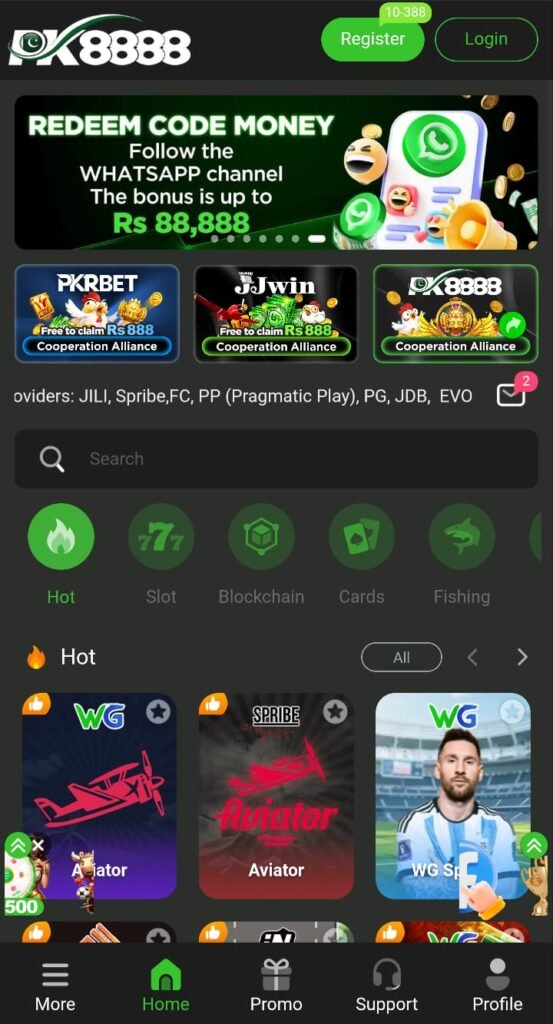Show next hot games with right arrow
The width and height of the screenshot is (553, 1024).
[522, 657]
